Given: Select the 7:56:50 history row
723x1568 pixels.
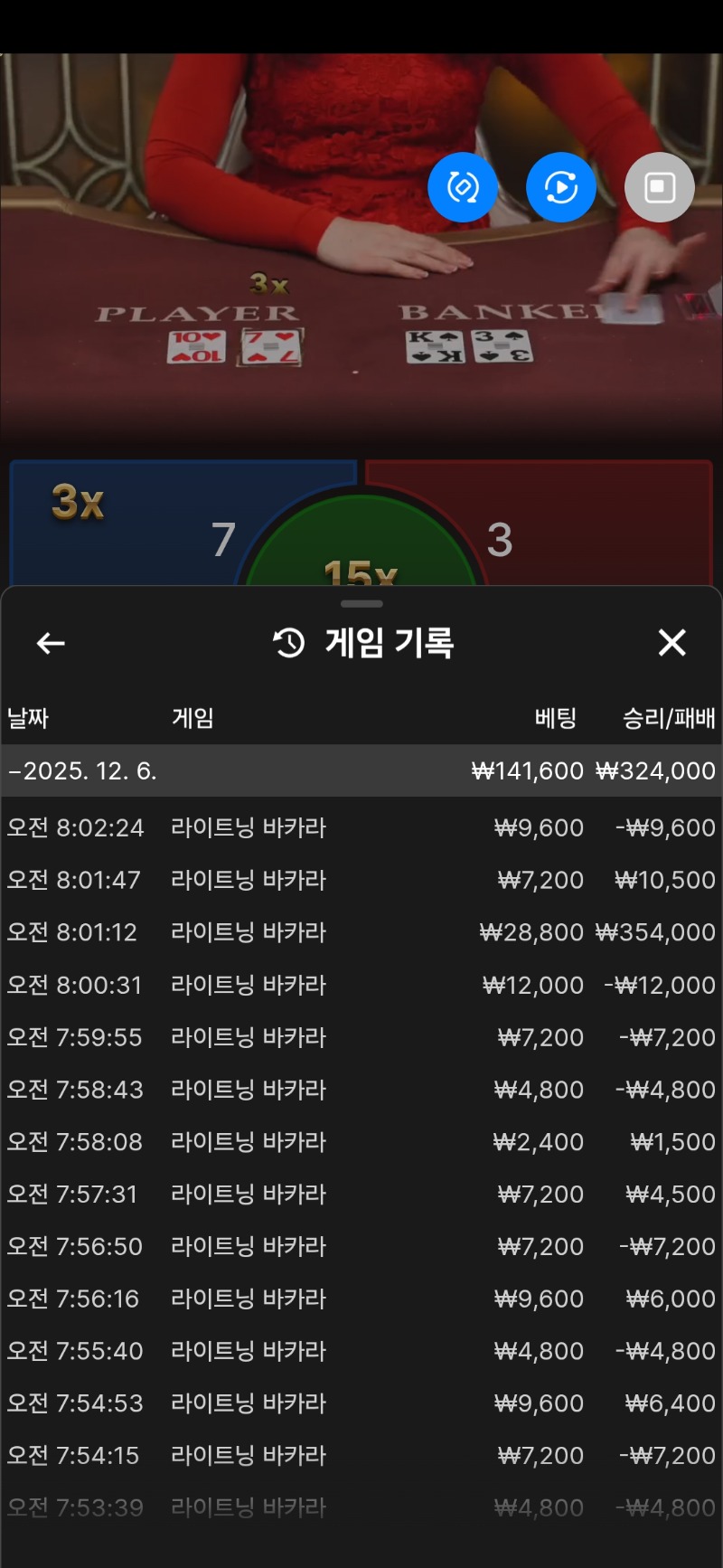Looking at the screenshot, I should point(361,1246).
